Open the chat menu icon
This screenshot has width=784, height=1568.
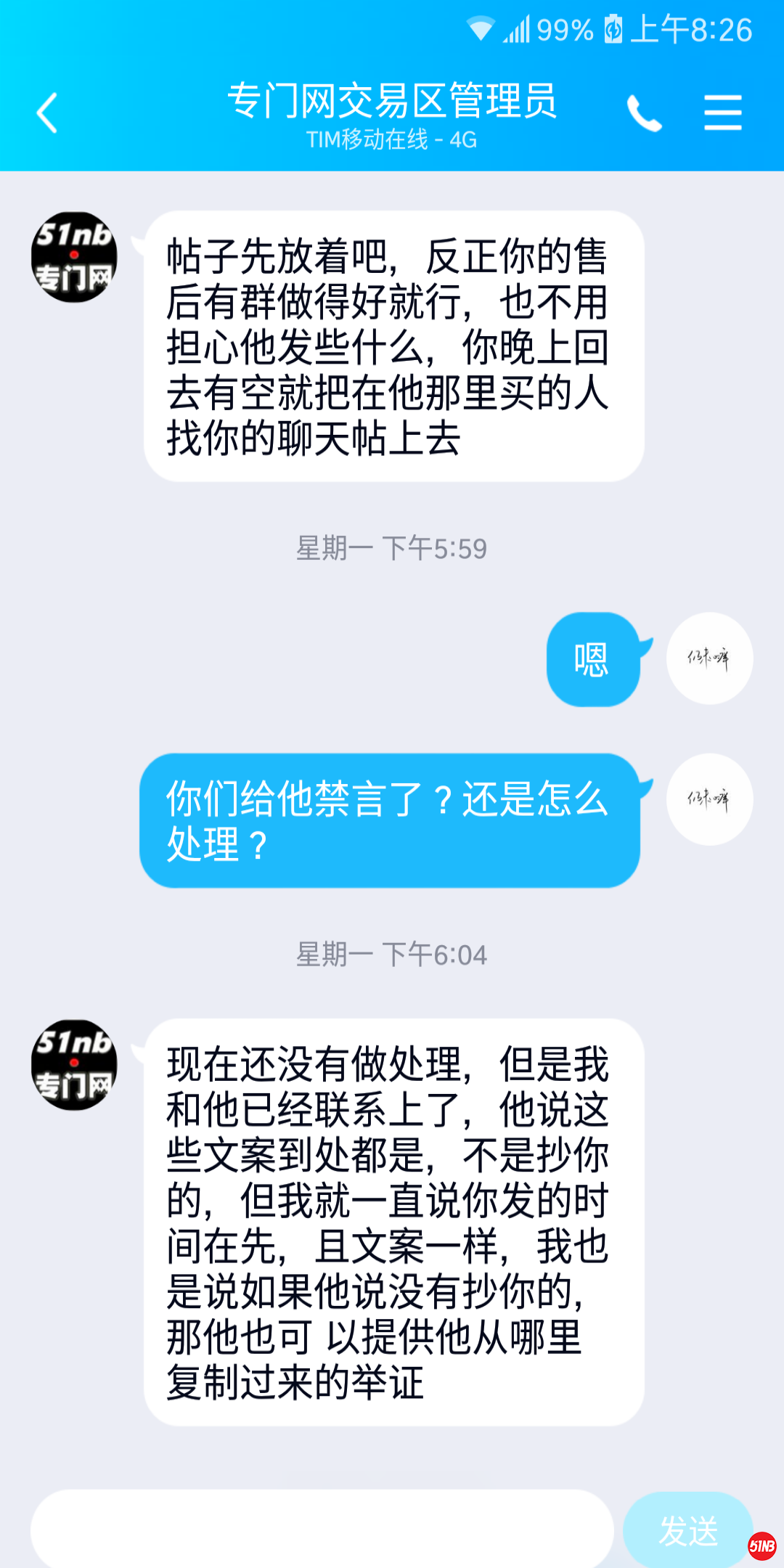722,113
